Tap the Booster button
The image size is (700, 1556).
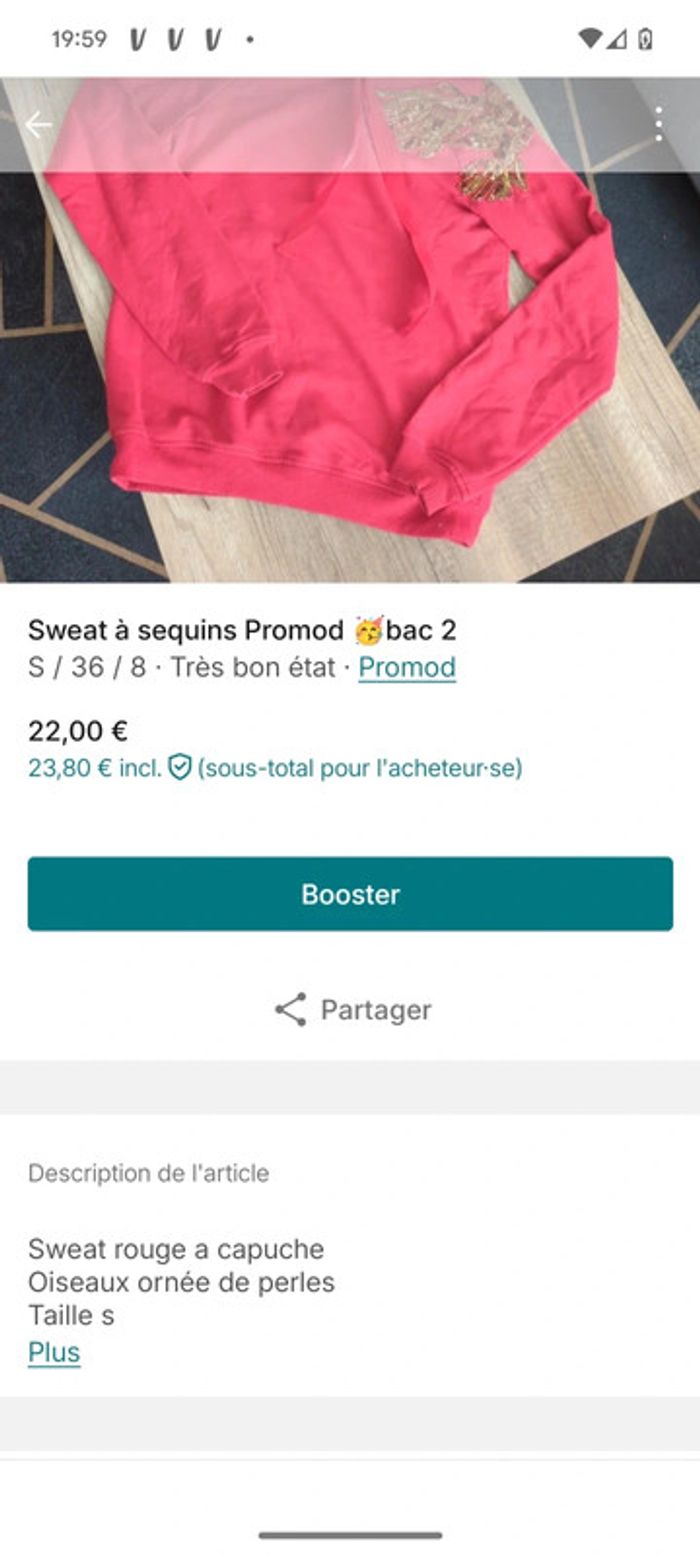coord(350,894)
